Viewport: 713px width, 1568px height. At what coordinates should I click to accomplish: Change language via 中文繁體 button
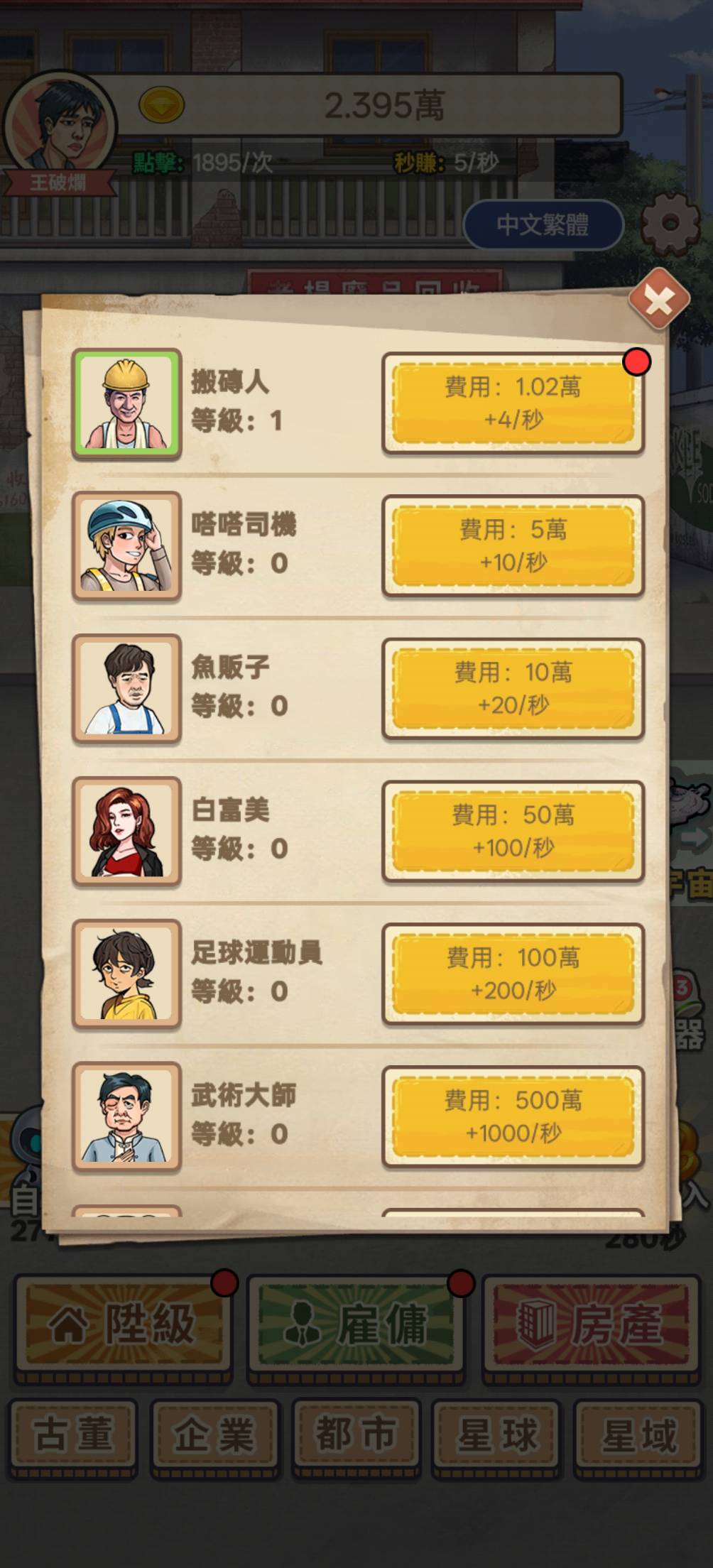pyautogui.click(x=543, y=225)
